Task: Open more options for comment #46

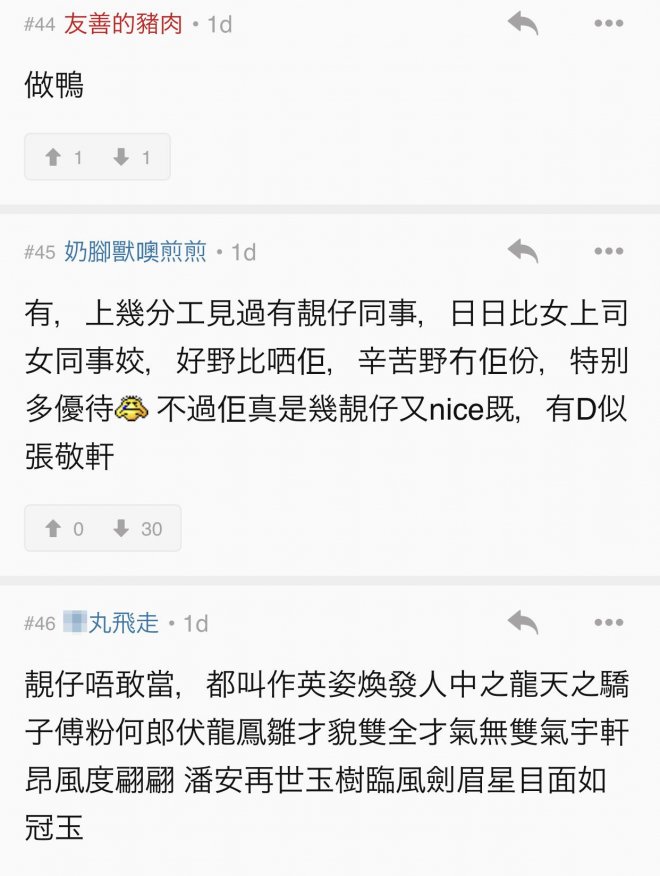Action: coord(608,623)
